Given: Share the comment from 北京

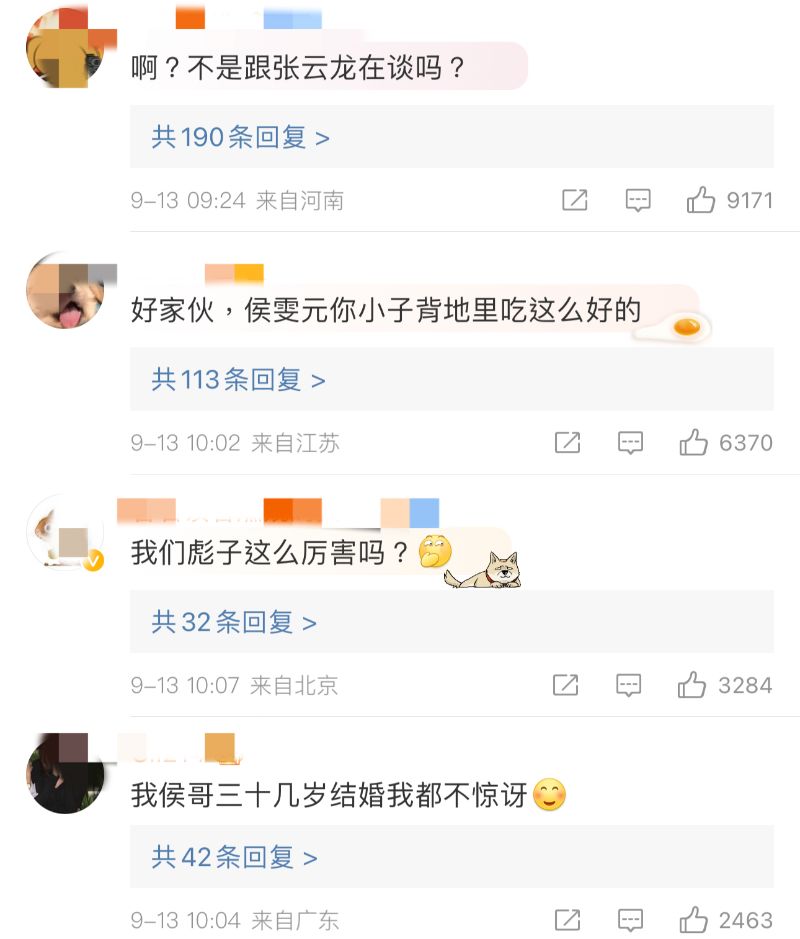Looking at the screenshot, I should click(x=566, y=685).
